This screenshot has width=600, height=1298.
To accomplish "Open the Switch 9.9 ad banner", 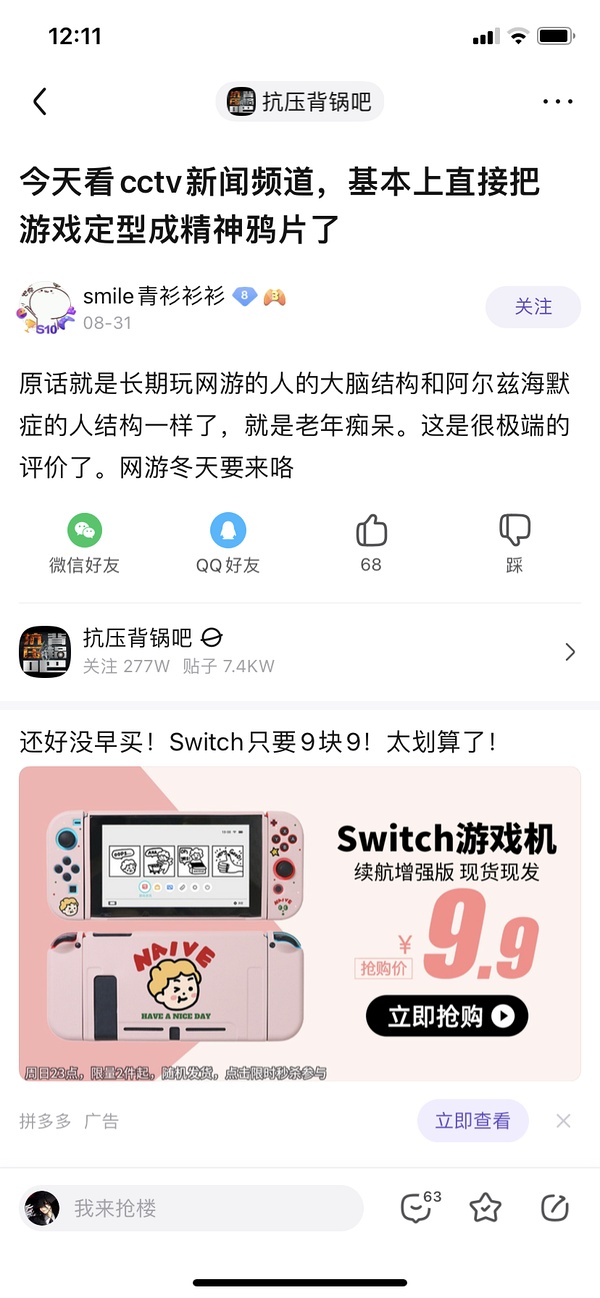I will (x=300, y=923).
